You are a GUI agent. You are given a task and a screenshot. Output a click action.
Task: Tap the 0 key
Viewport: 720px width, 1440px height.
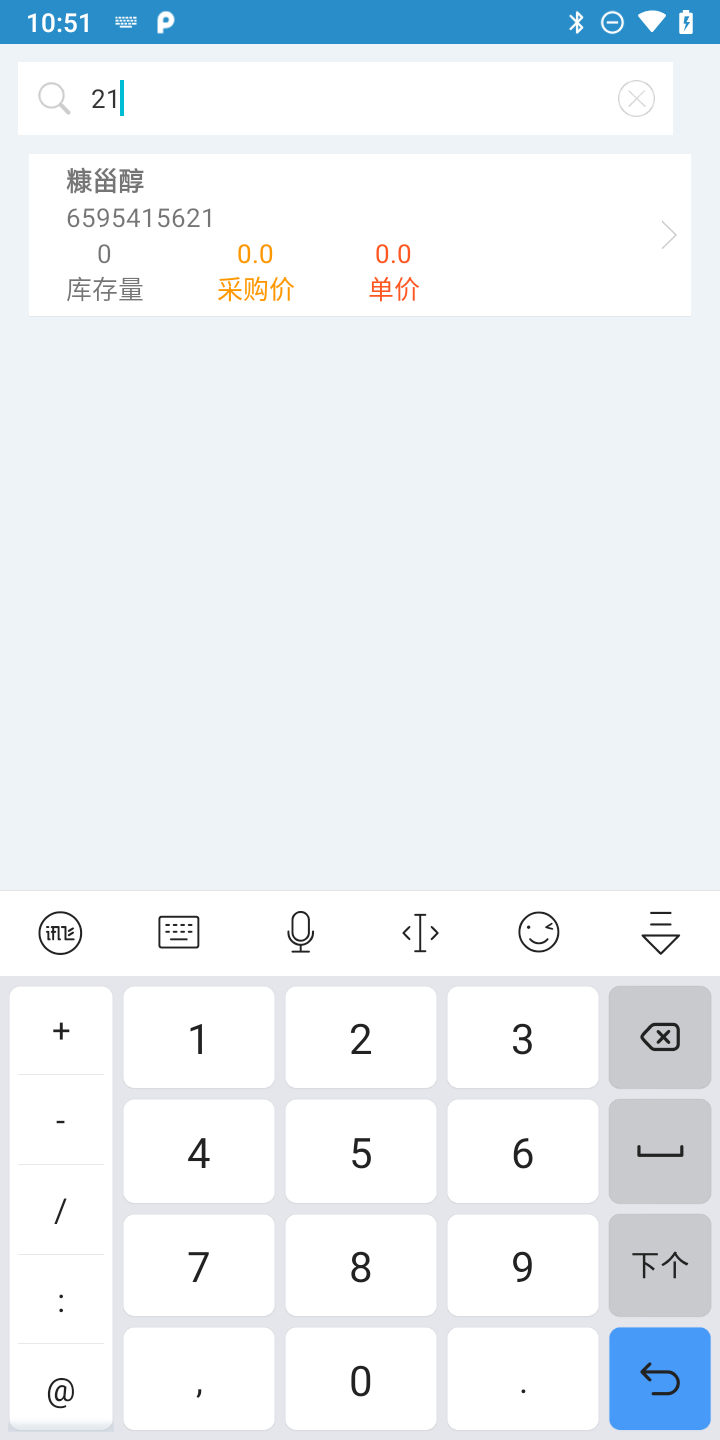click(x=361, y=1379)
